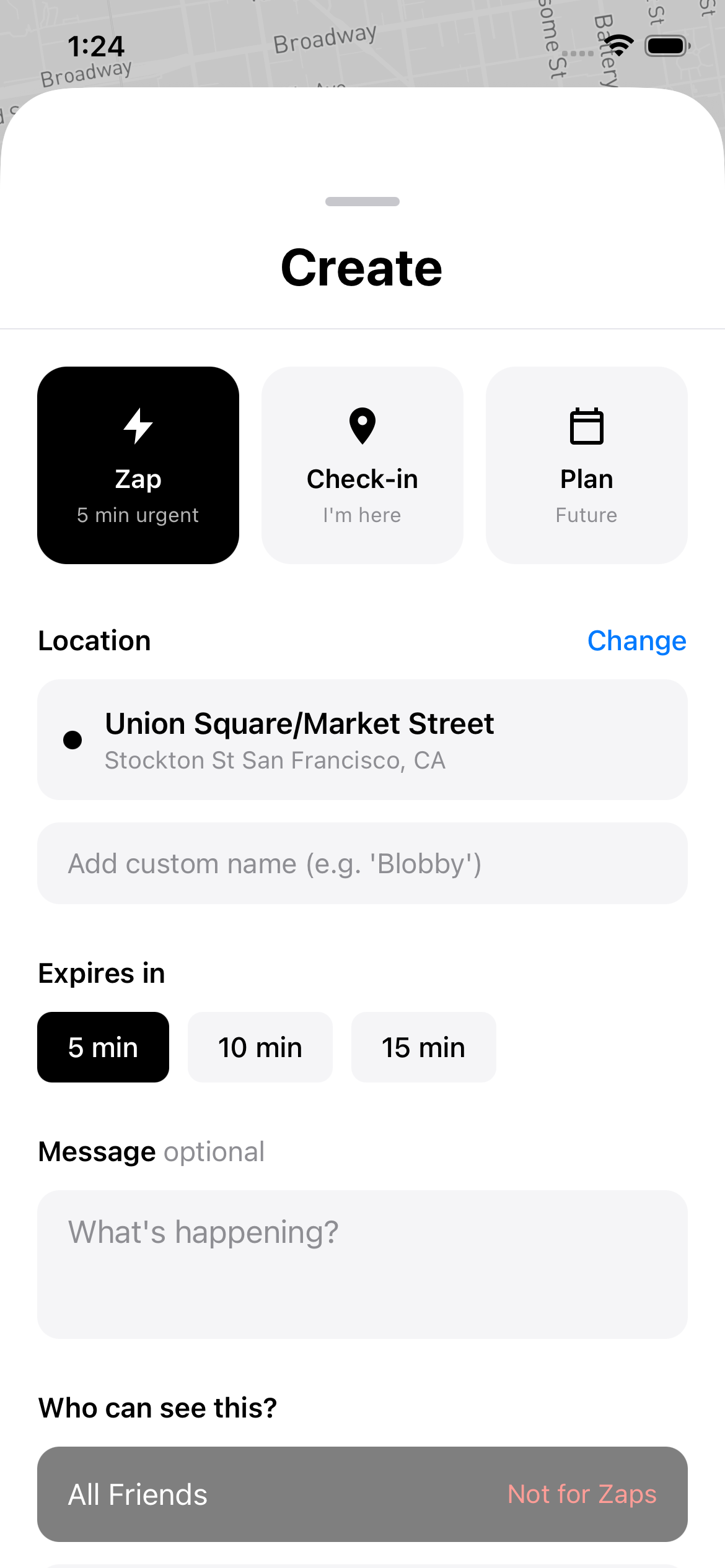Focus the Add custom name field
The height and width of the screenshot is (1568, 725).
point(362,863)
